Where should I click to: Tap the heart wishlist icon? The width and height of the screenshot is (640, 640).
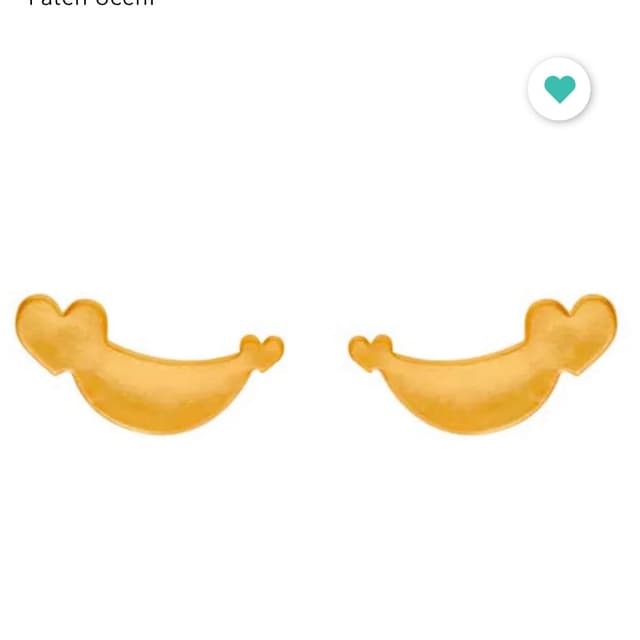click(x=559, y=90)
